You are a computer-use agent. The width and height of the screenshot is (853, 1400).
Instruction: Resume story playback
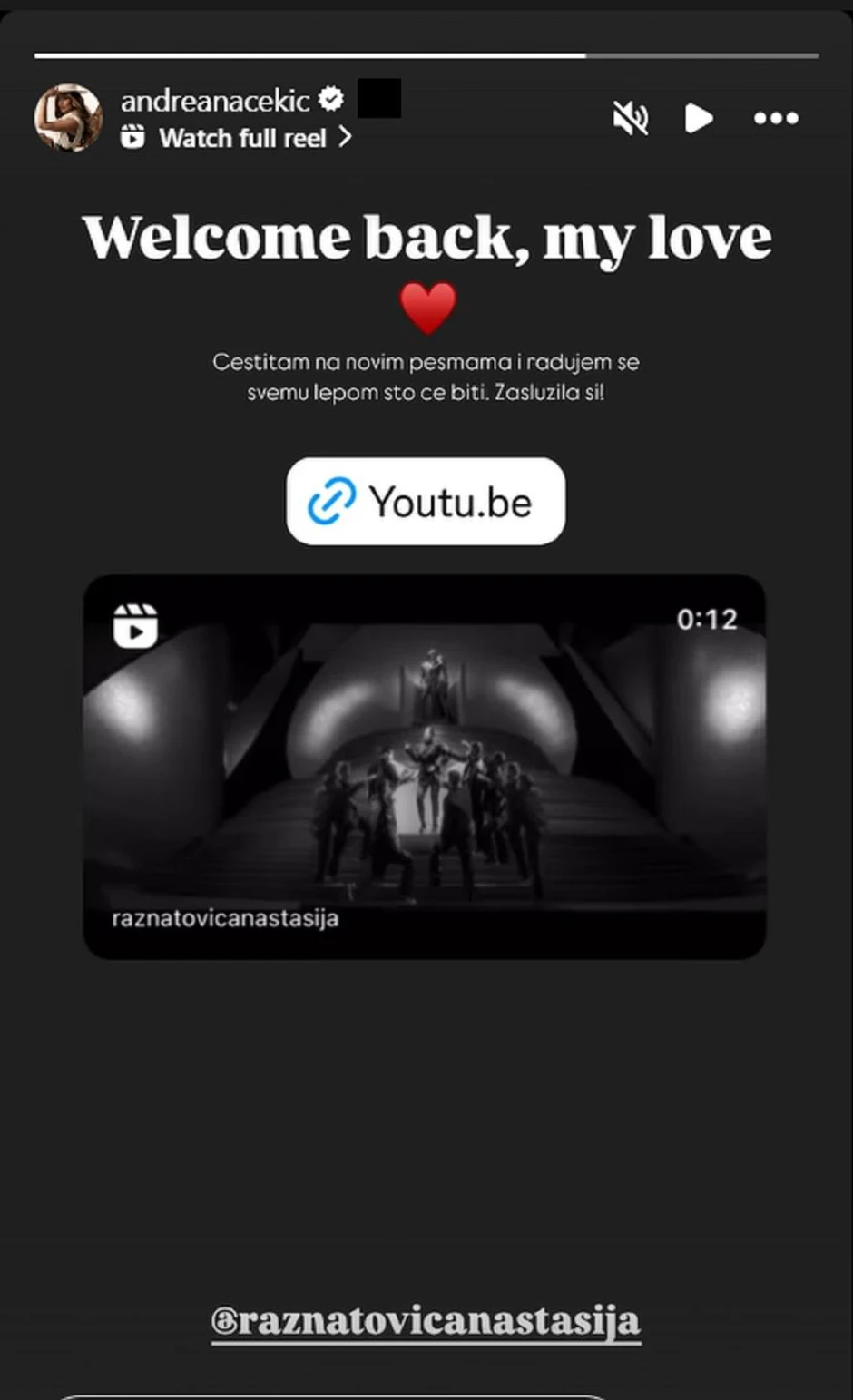click(x=698, y=118)
